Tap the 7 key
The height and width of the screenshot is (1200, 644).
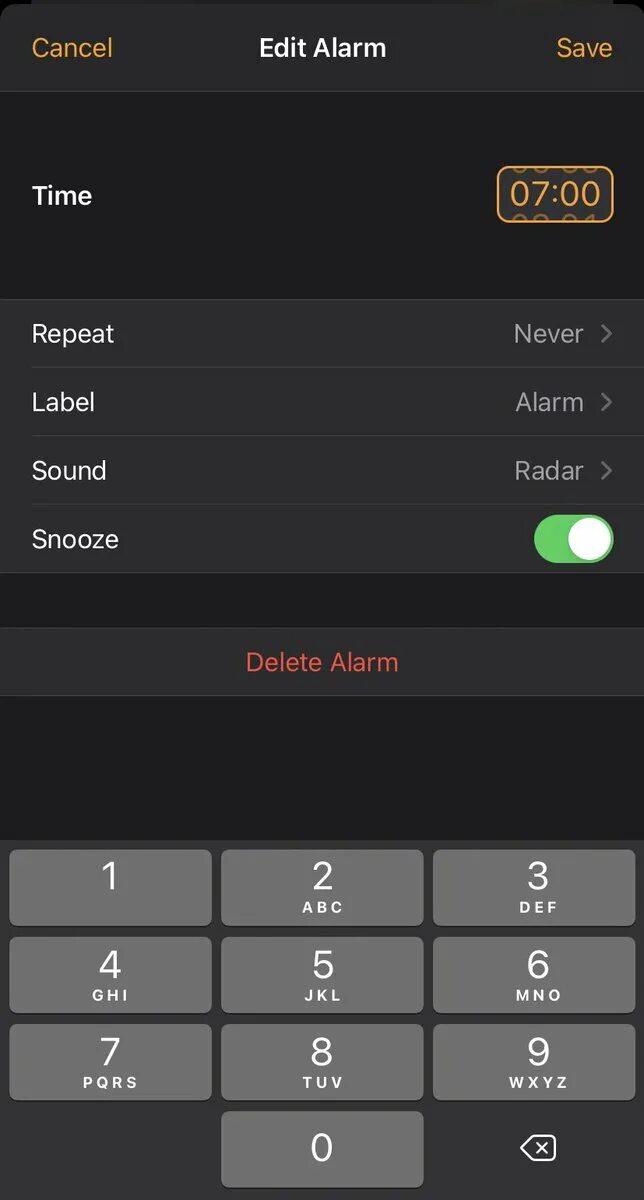(x=110, y=1061)
